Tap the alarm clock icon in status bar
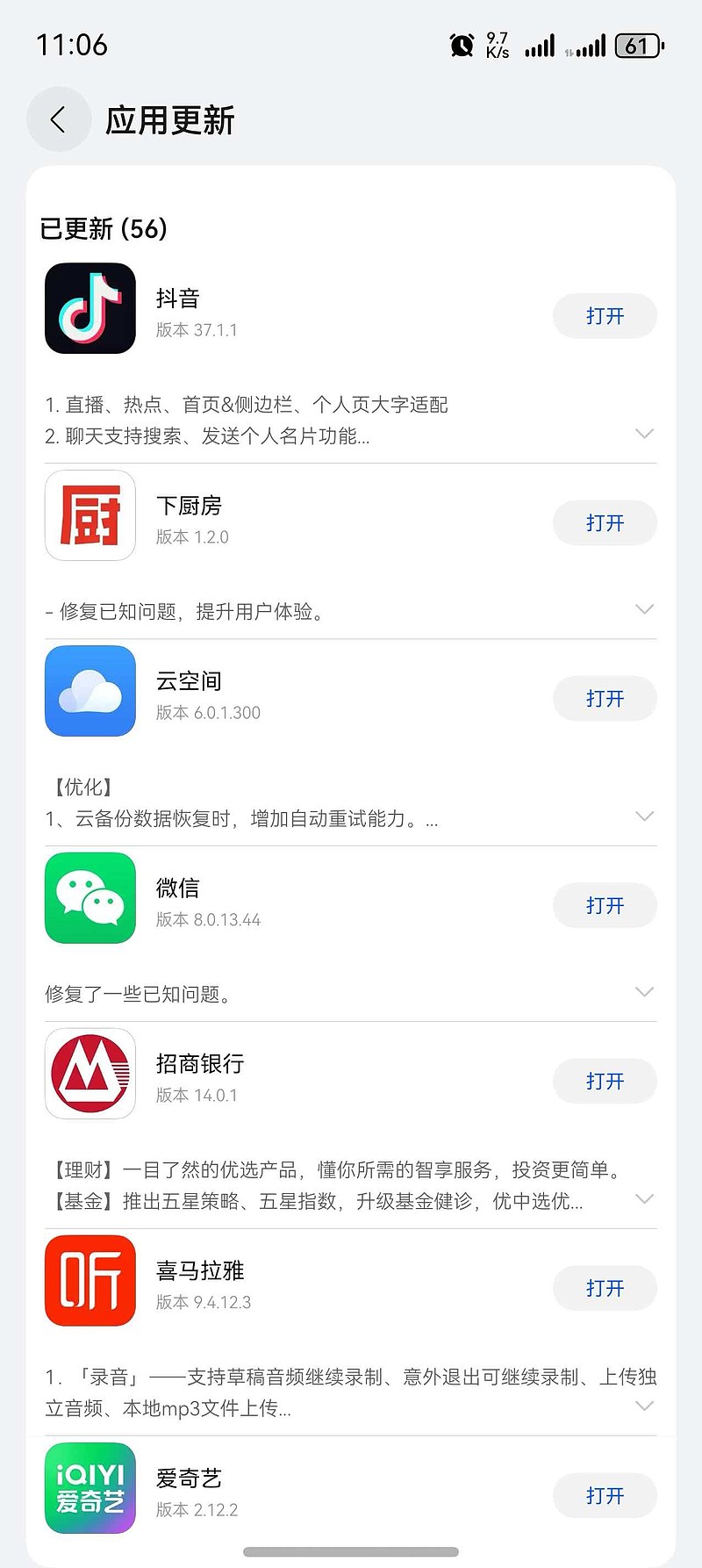The height and width of the screenshot is (1568, 702). (x=460, y=44)
